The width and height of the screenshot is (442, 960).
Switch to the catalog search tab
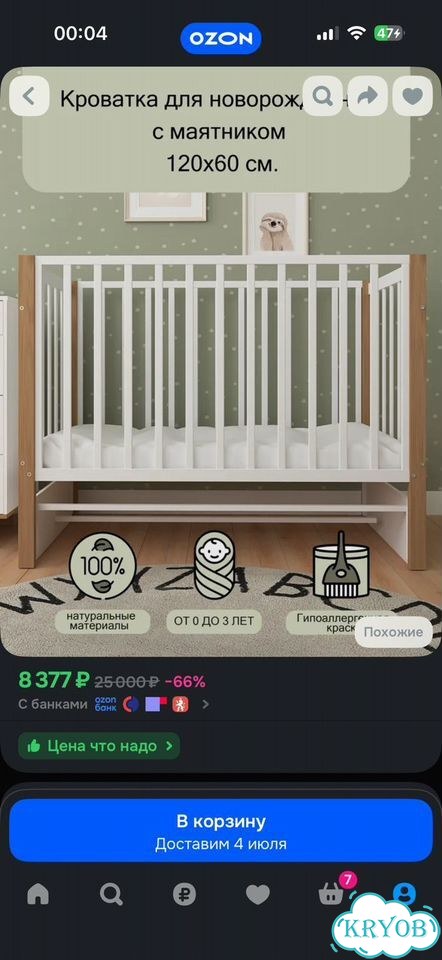(x=111, y=895)
